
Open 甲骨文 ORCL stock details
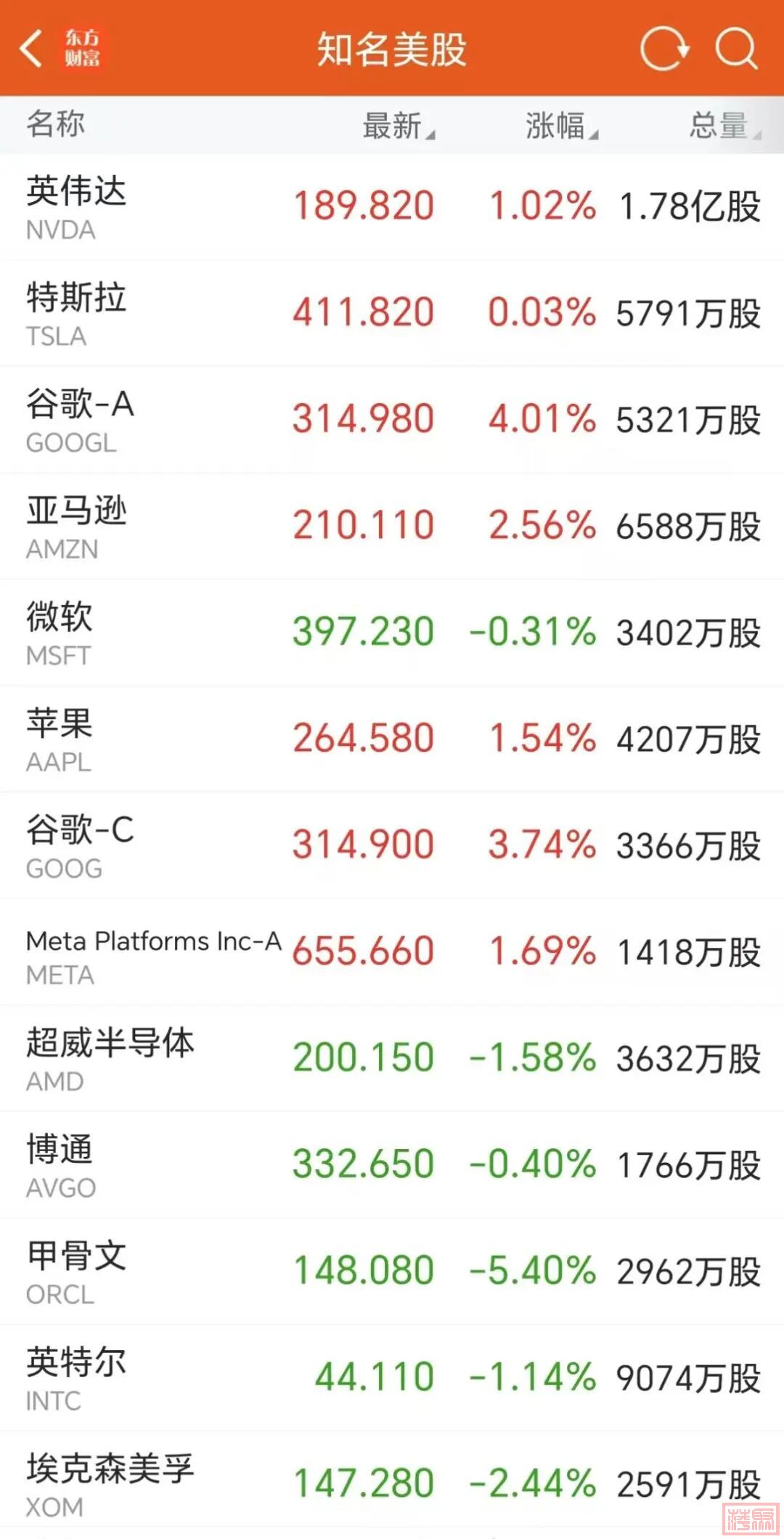coord(392,1271)
